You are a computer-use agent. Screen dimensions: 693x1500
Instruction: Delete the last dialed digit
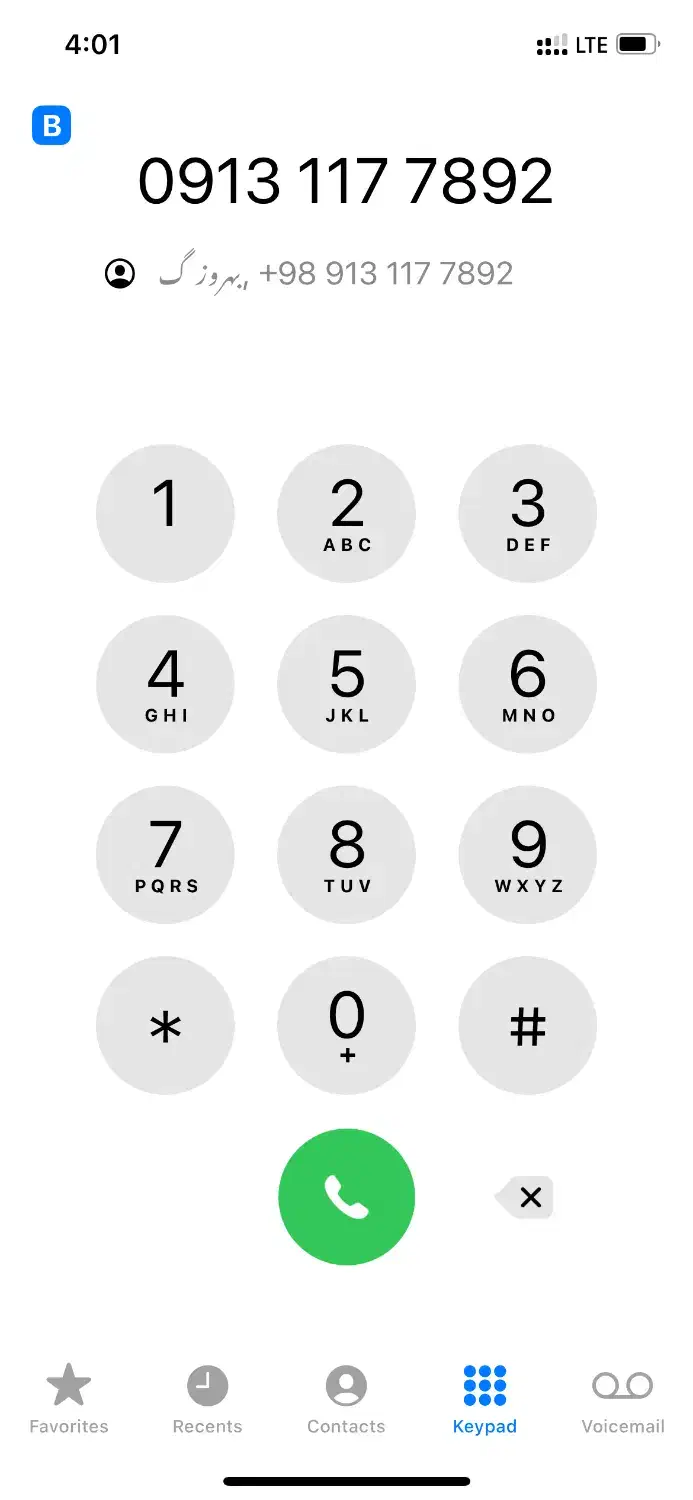pos(526,1197)
